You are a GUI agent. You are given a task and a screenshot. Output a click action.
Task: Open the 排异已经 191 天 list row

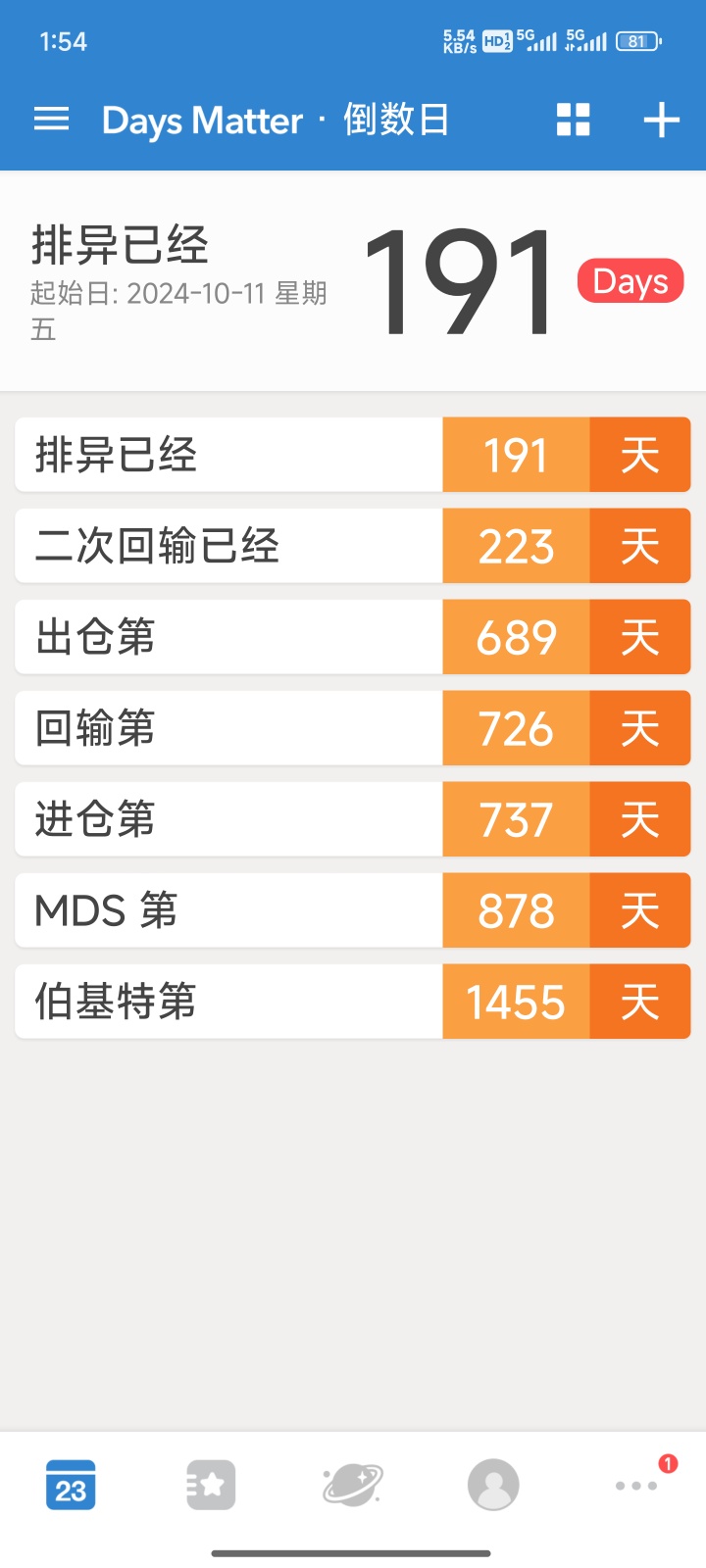tap(353, 455)
